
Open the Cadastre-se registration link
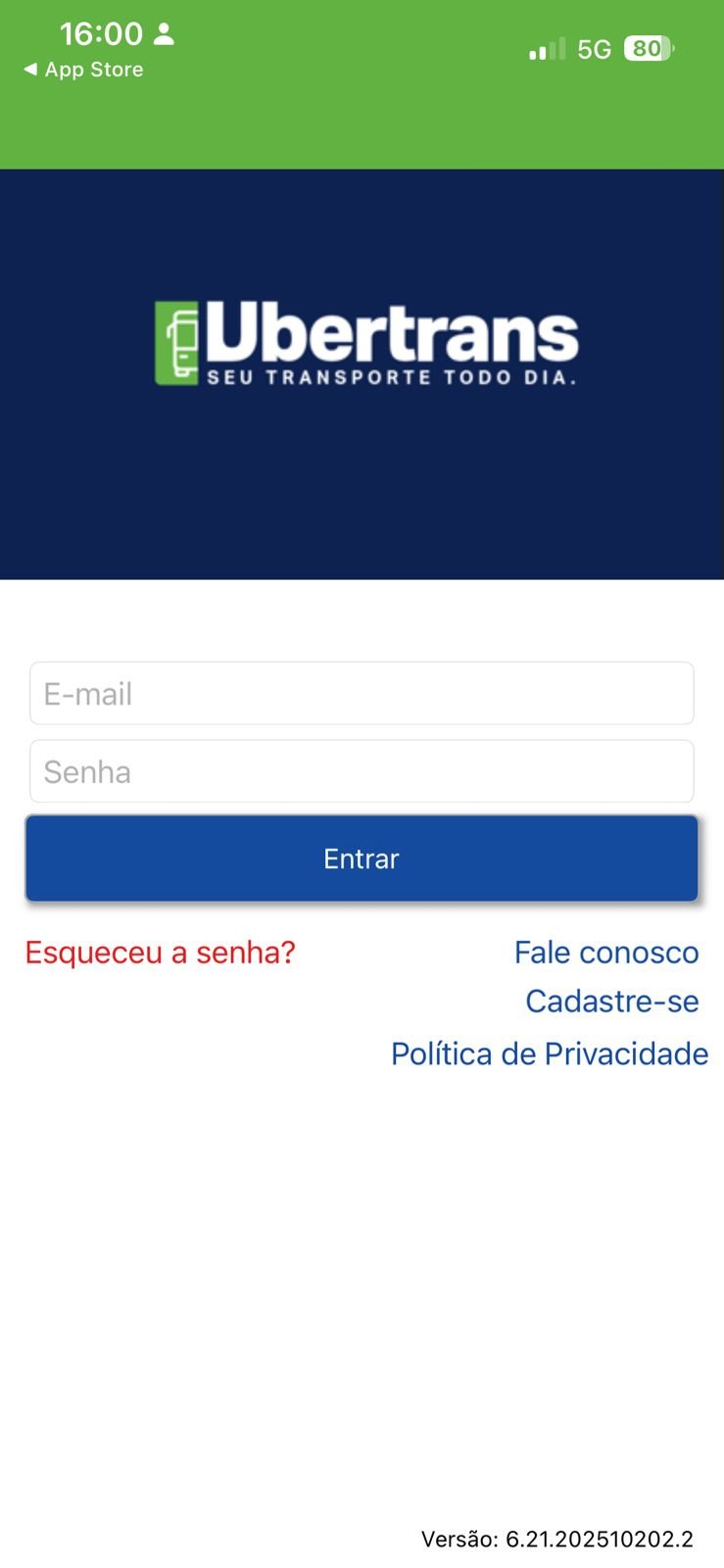click(611, 1002)
